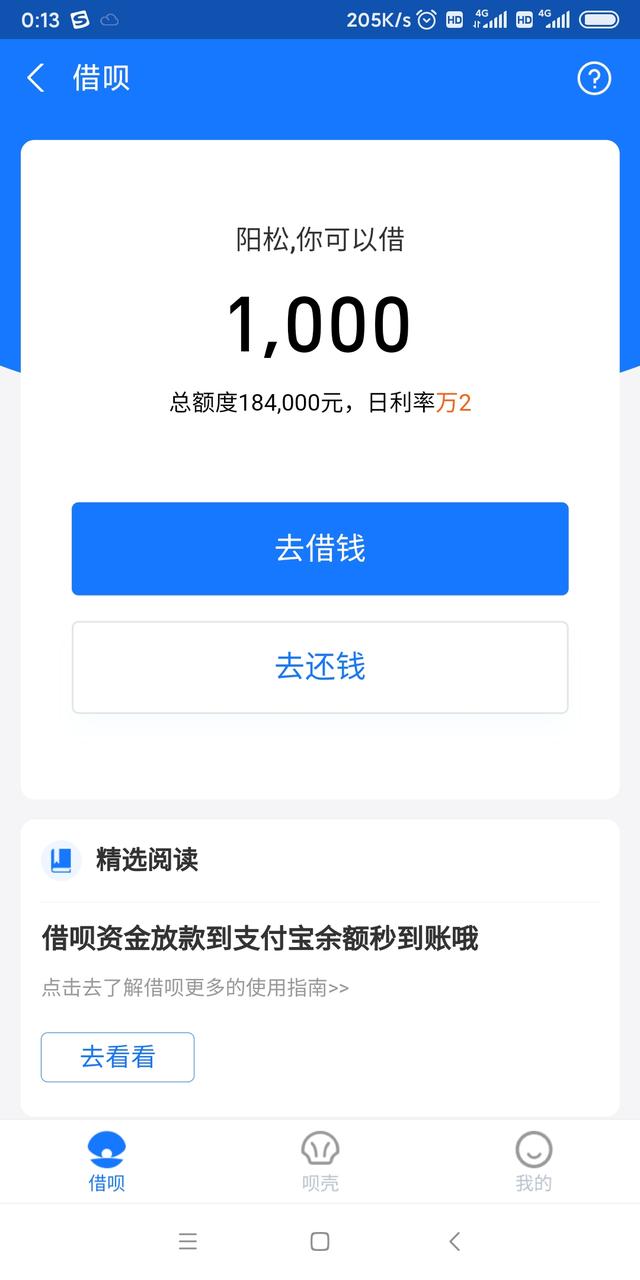Tap the 去还钱 repay button
This screenshot has width=640, height=1280.
(x=320, y=667)
